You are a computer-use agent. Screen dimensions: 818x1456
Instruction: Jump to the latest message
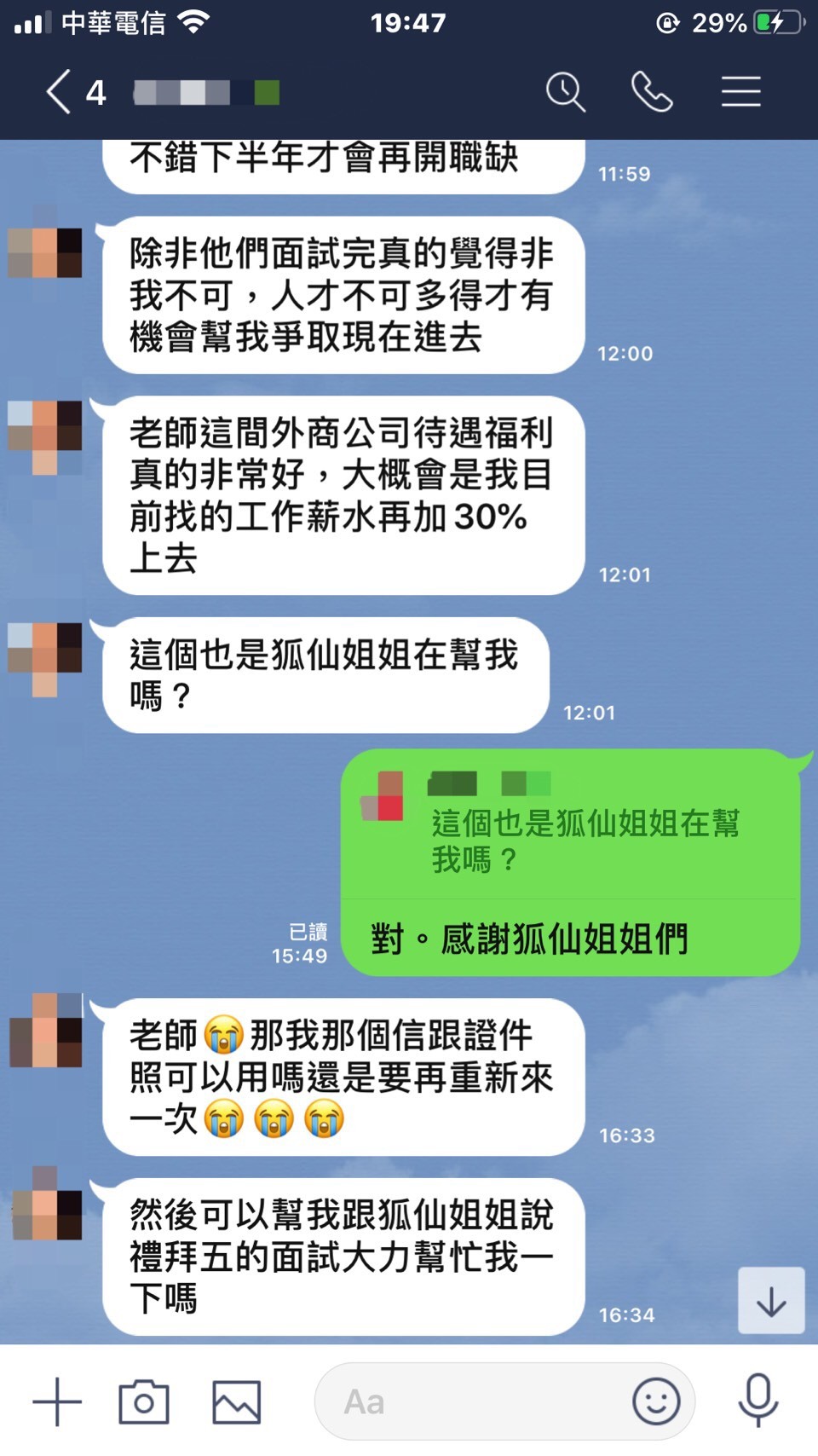pyautogui.click(x=771, y=1301)
